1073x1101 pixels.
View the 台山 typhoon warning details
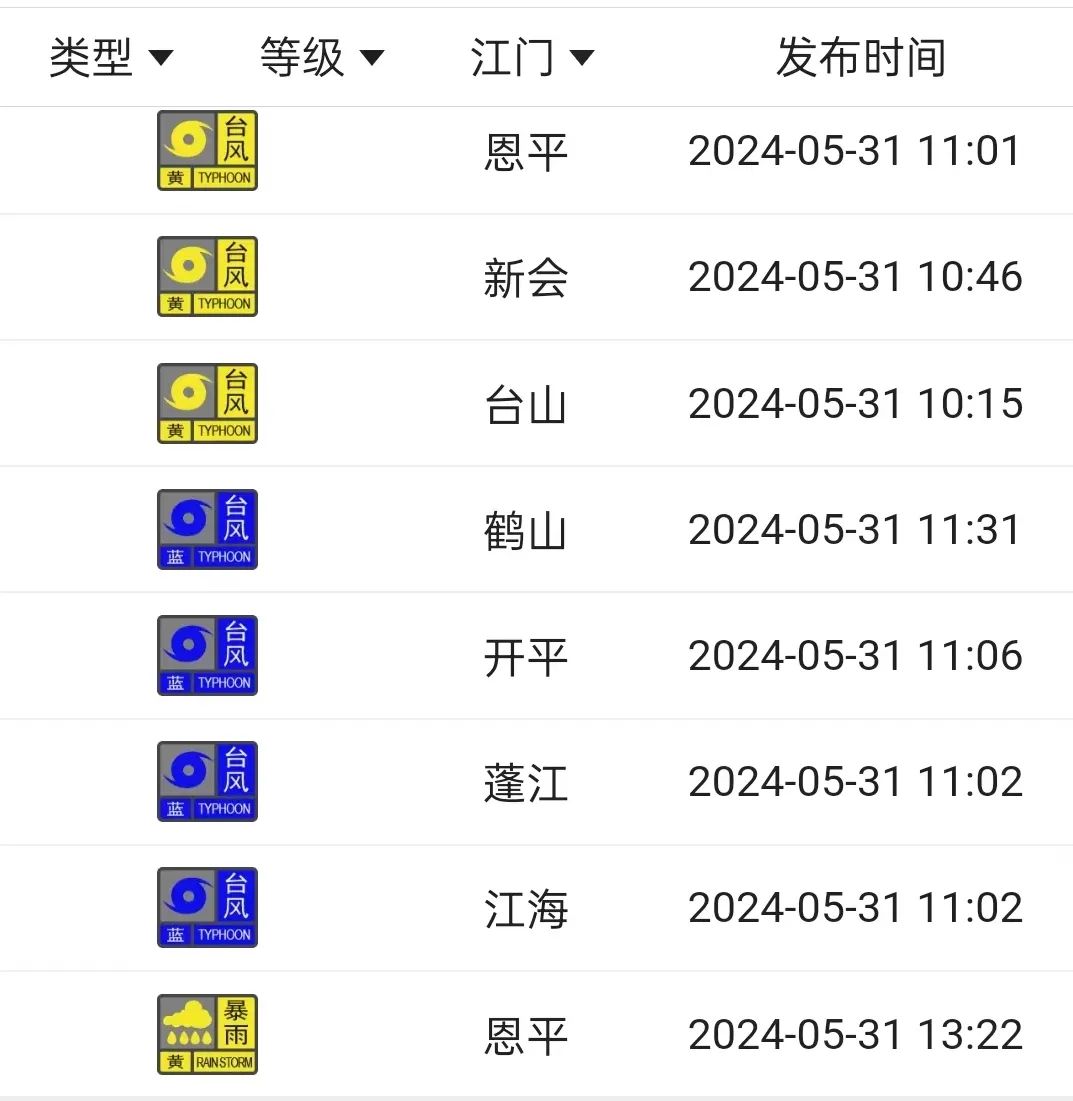pos(526,404)
